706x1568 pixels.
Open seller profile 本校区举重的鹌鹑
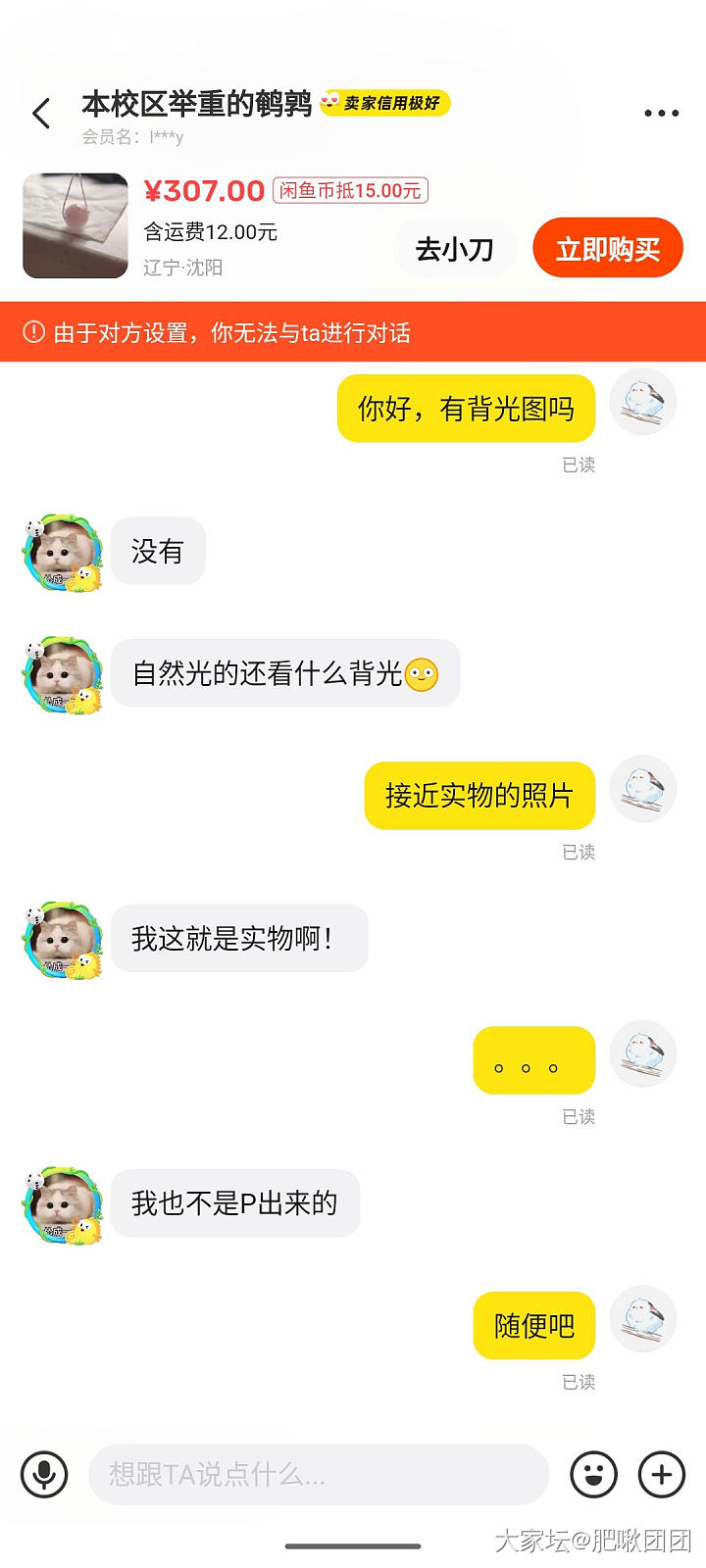196,104
